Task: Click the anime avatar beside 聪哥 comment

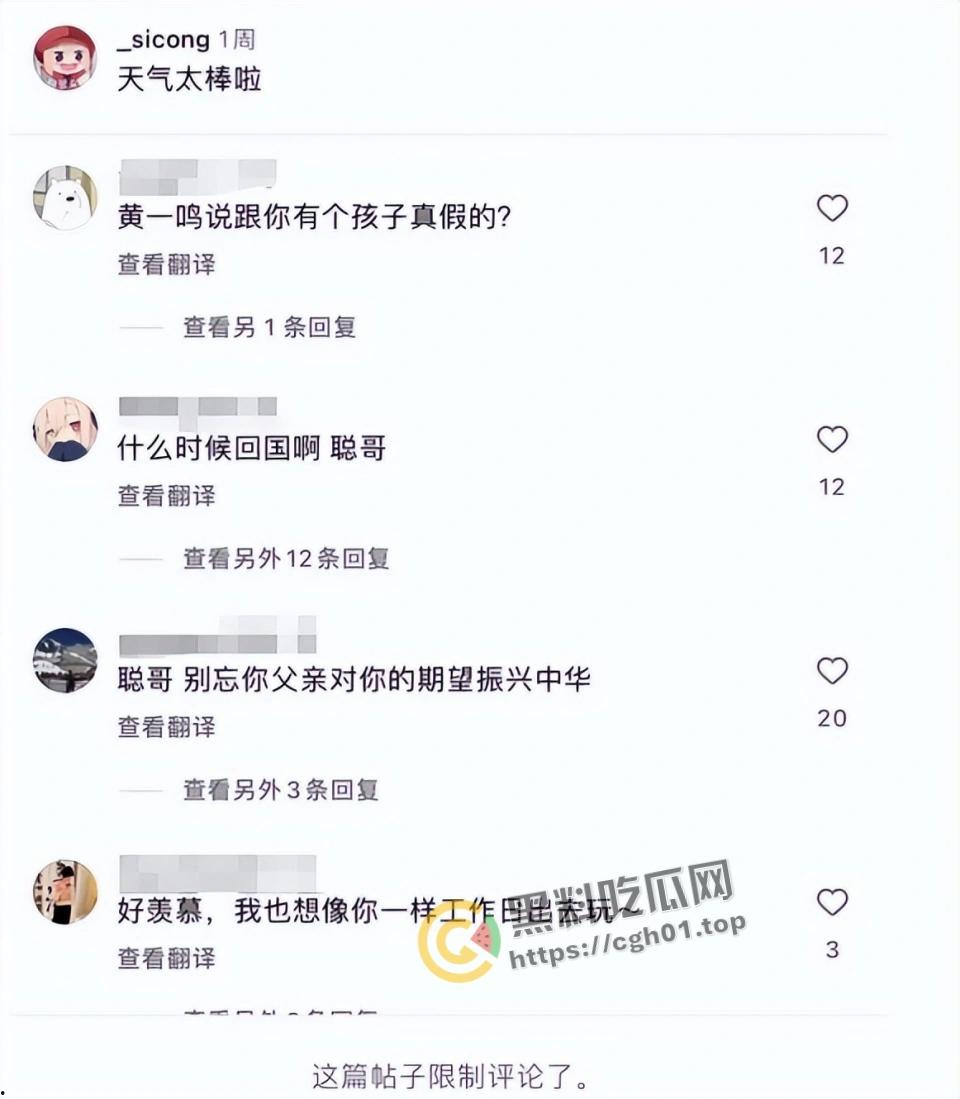Action: [65, 428]
